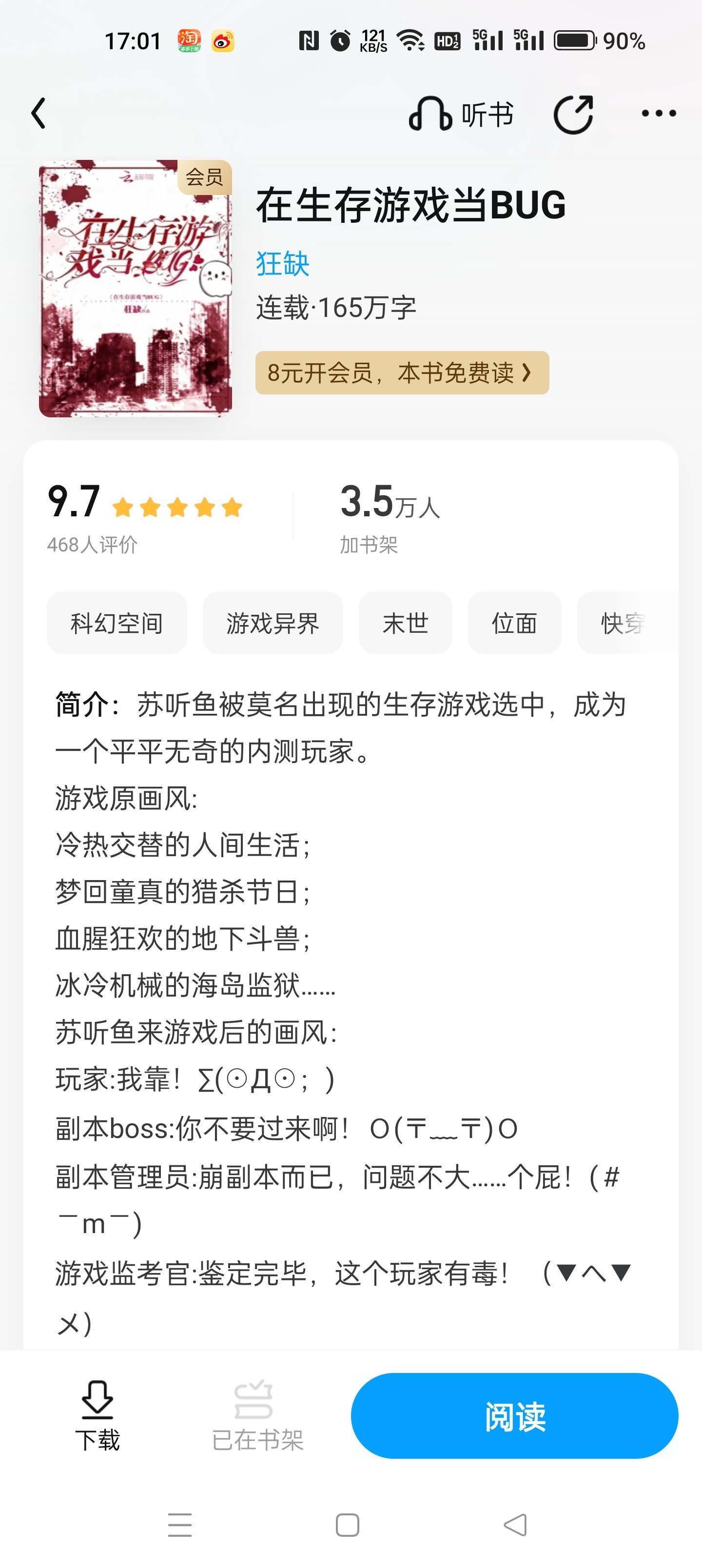702x1568 pixels.
Task: Select the 游戏异界 tag chip
Action: (x=273, y=623)
